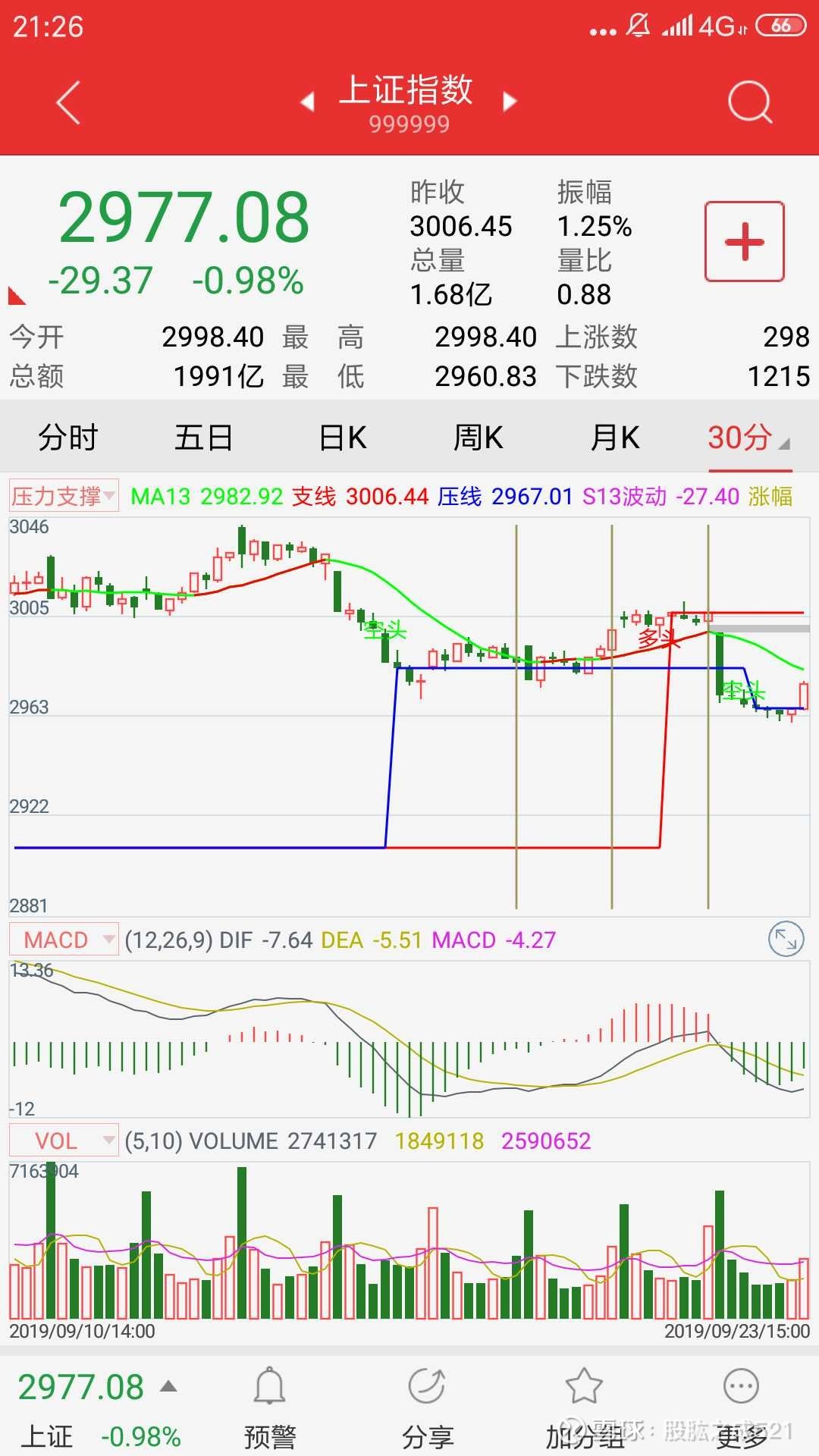Open the 更多 more options
Screen dimensions: 819x1456
[x=741, y=1409]
